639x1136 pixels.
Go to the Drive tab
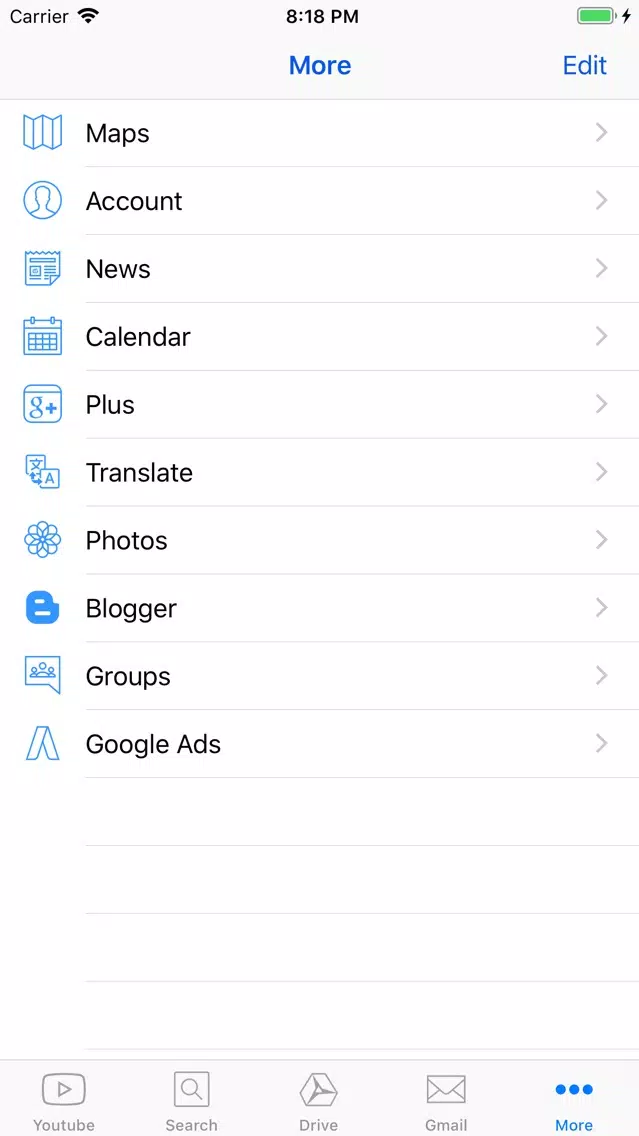click(319, 1101)
